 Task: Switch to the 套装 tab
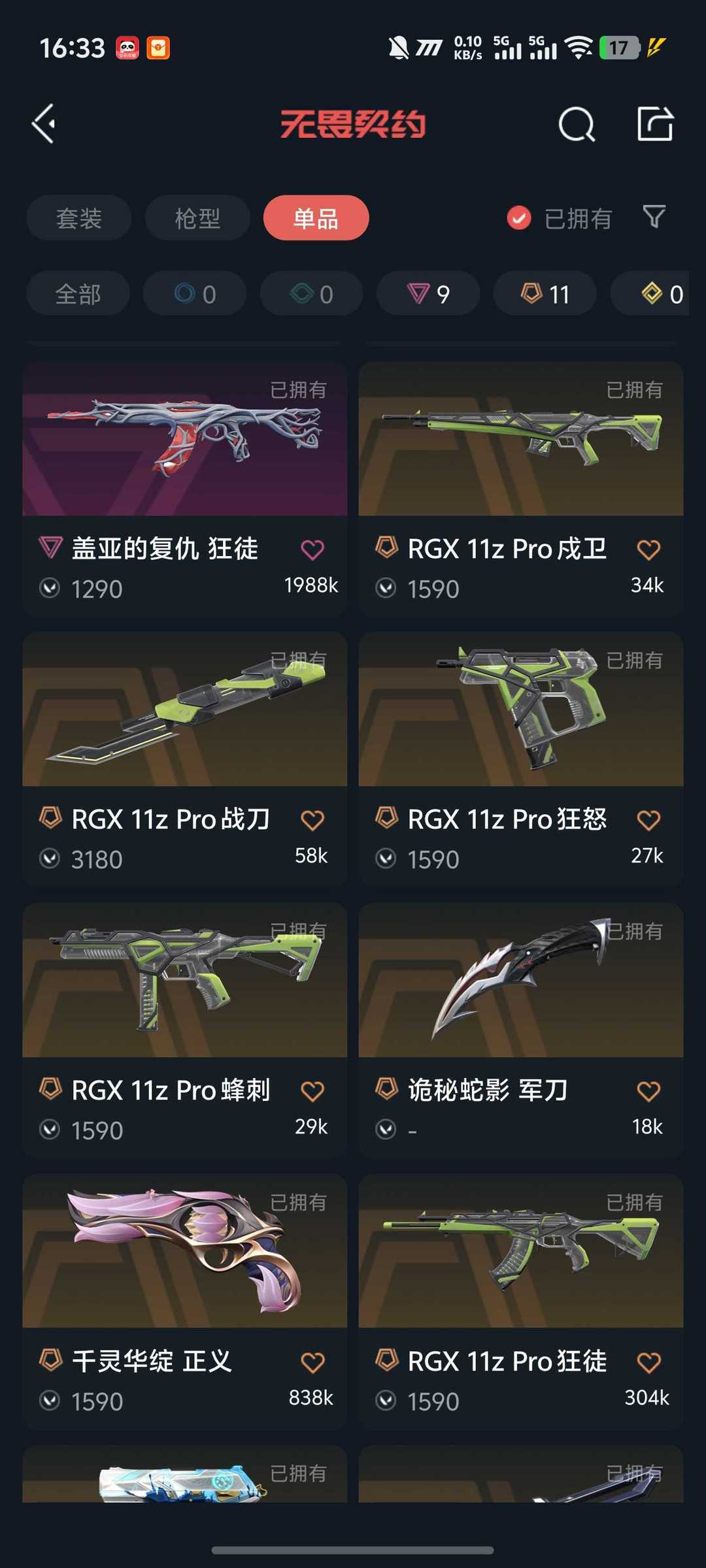tap(79, 218)
